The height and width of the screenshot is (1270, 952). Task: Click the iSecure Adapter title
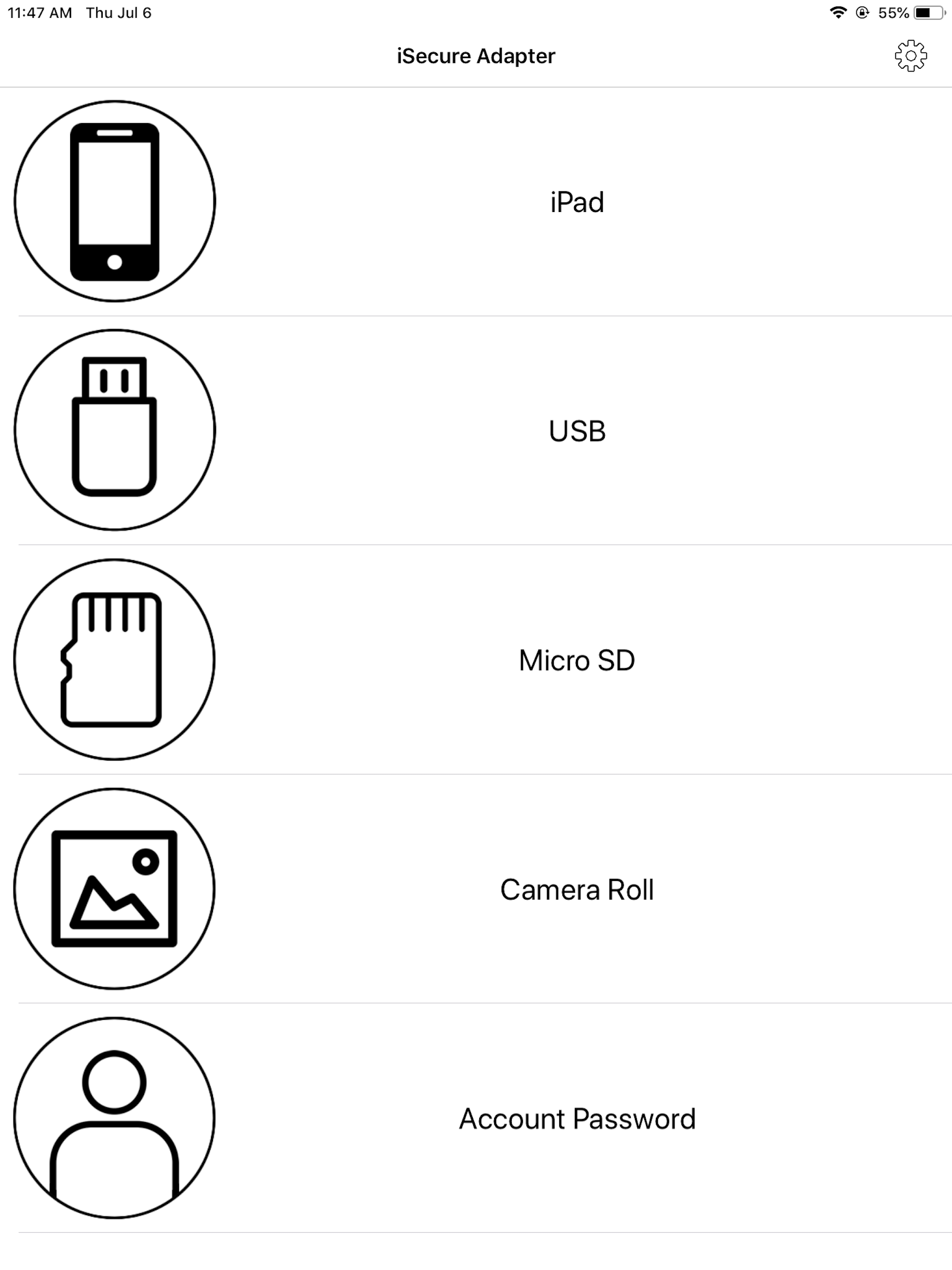[476, 56]
